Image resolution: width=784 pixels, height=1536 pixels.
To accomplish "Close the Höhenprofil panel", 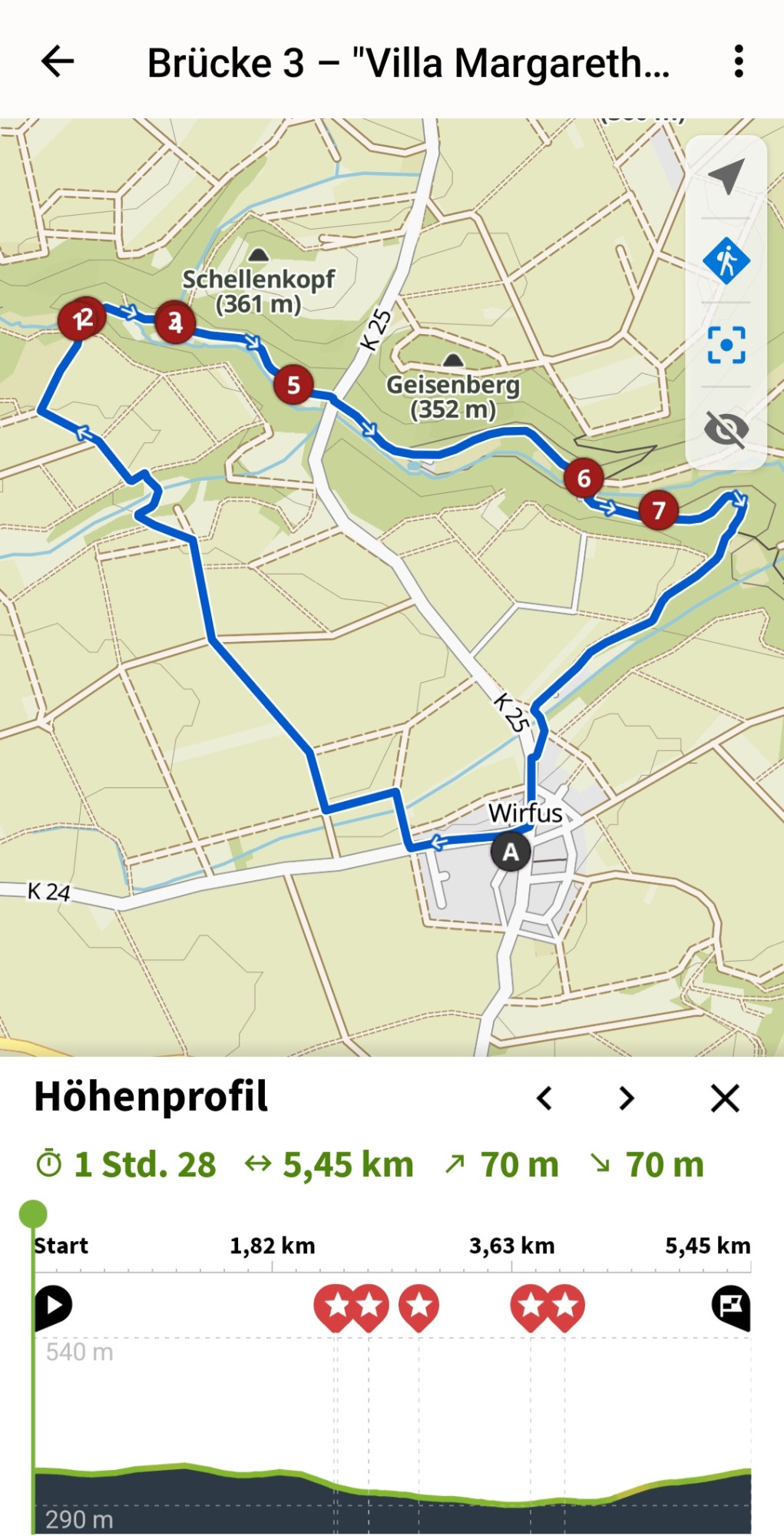I will [x=725, y=1098].
